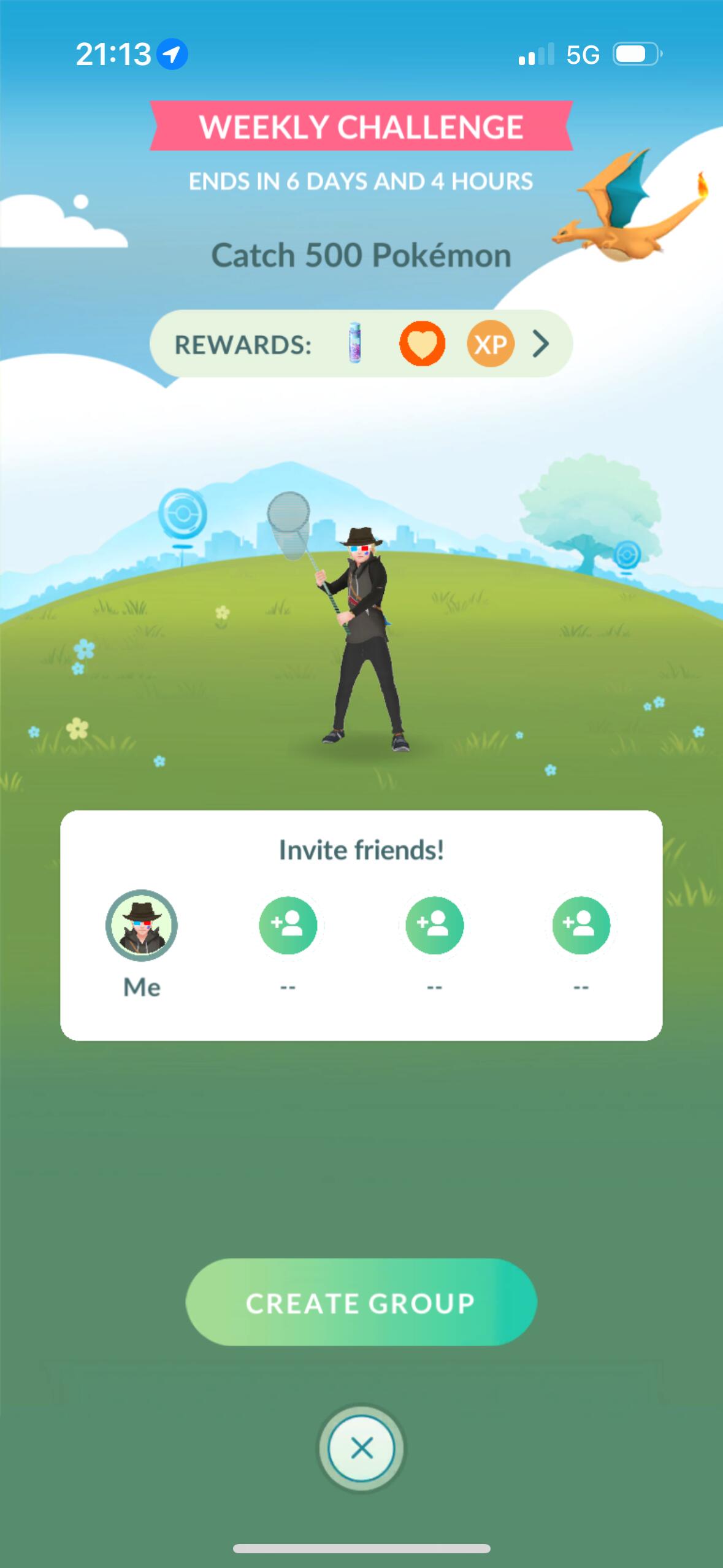Viewport: 723px width, 1568px height.
Task: Close the Weekly Challenge screen
Action: [361, 1448]
